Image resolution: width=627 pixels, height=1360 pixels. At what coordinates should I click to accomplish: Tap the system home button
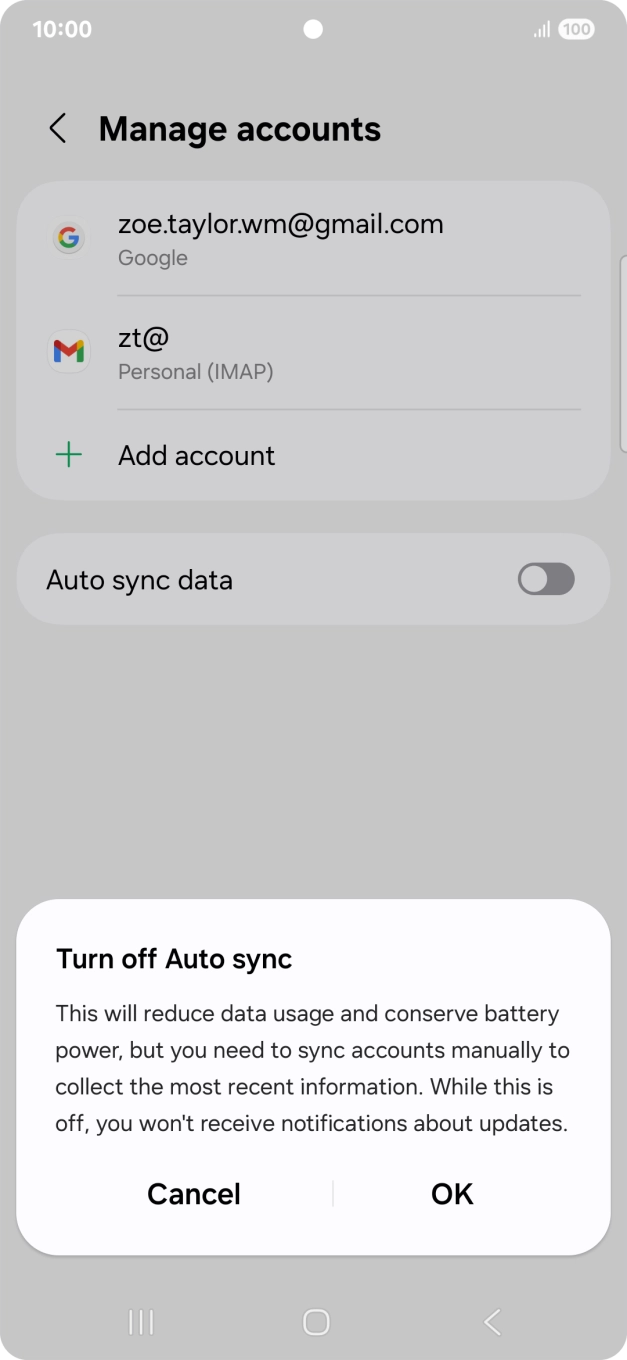(316, 1322)
